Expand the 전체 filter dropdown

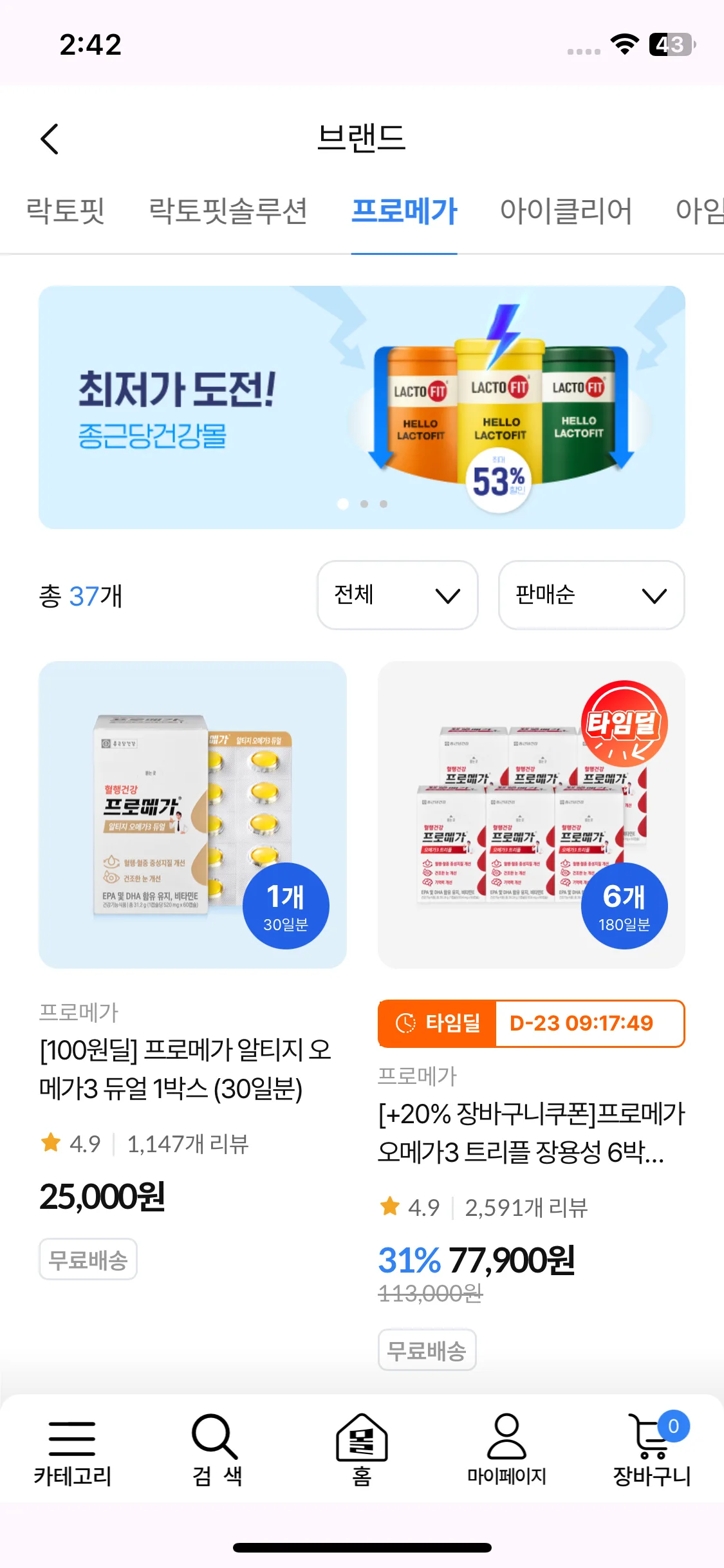coord(398,595)
